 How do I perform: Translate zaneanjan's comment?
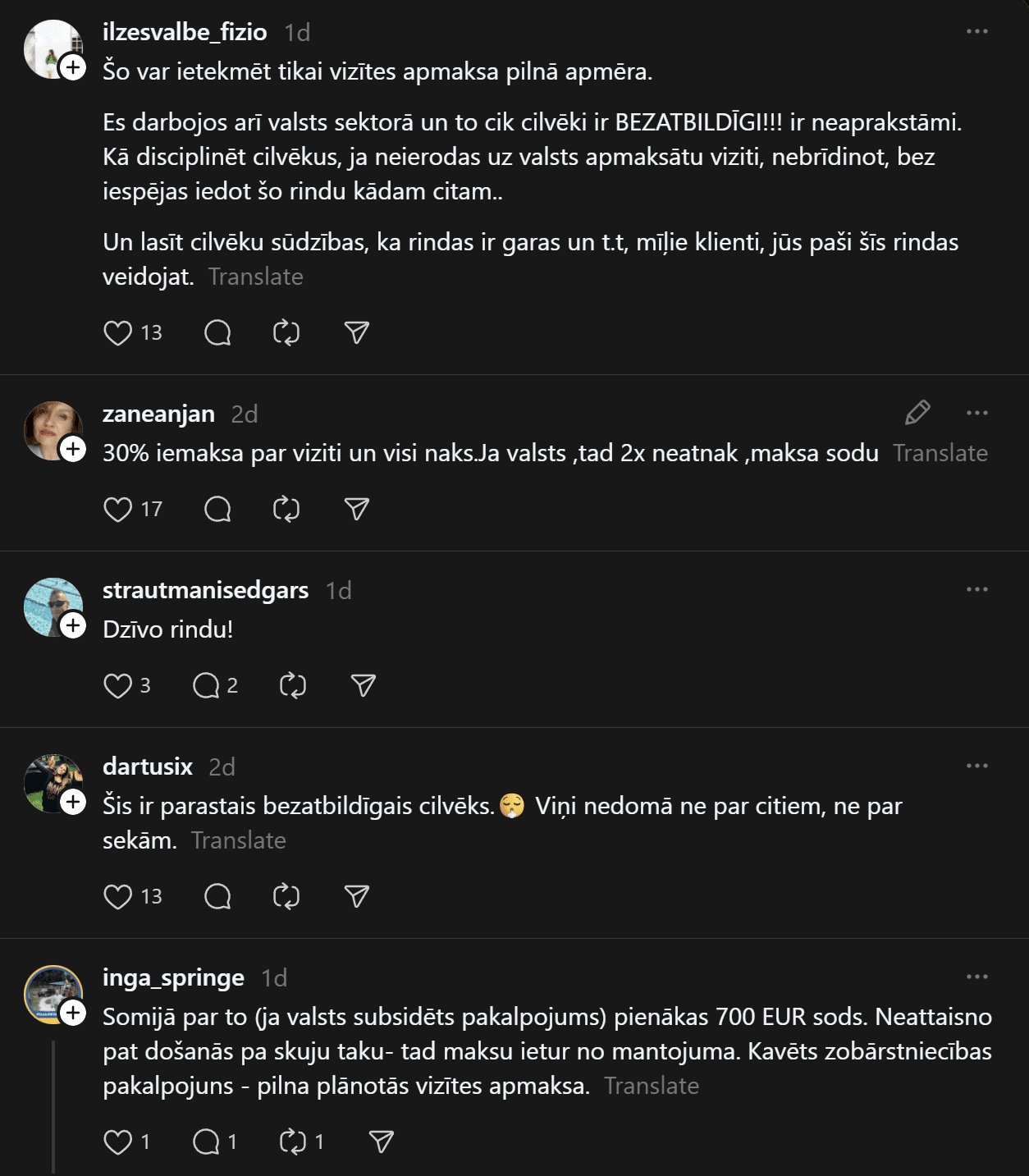pos(940,454)
